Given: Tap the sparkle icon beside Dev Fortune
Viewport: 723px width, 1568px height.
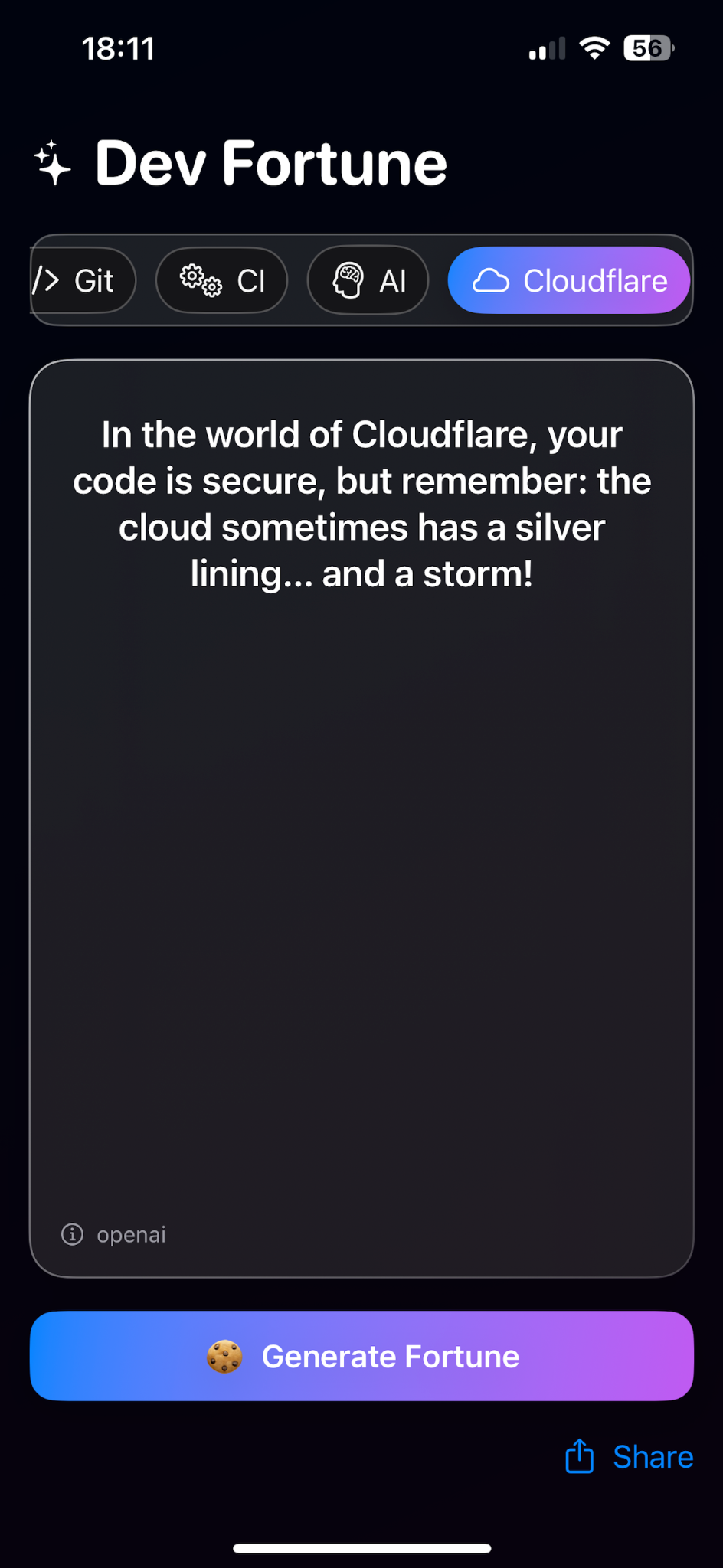Looking at the screenshot, I should 51,161.
